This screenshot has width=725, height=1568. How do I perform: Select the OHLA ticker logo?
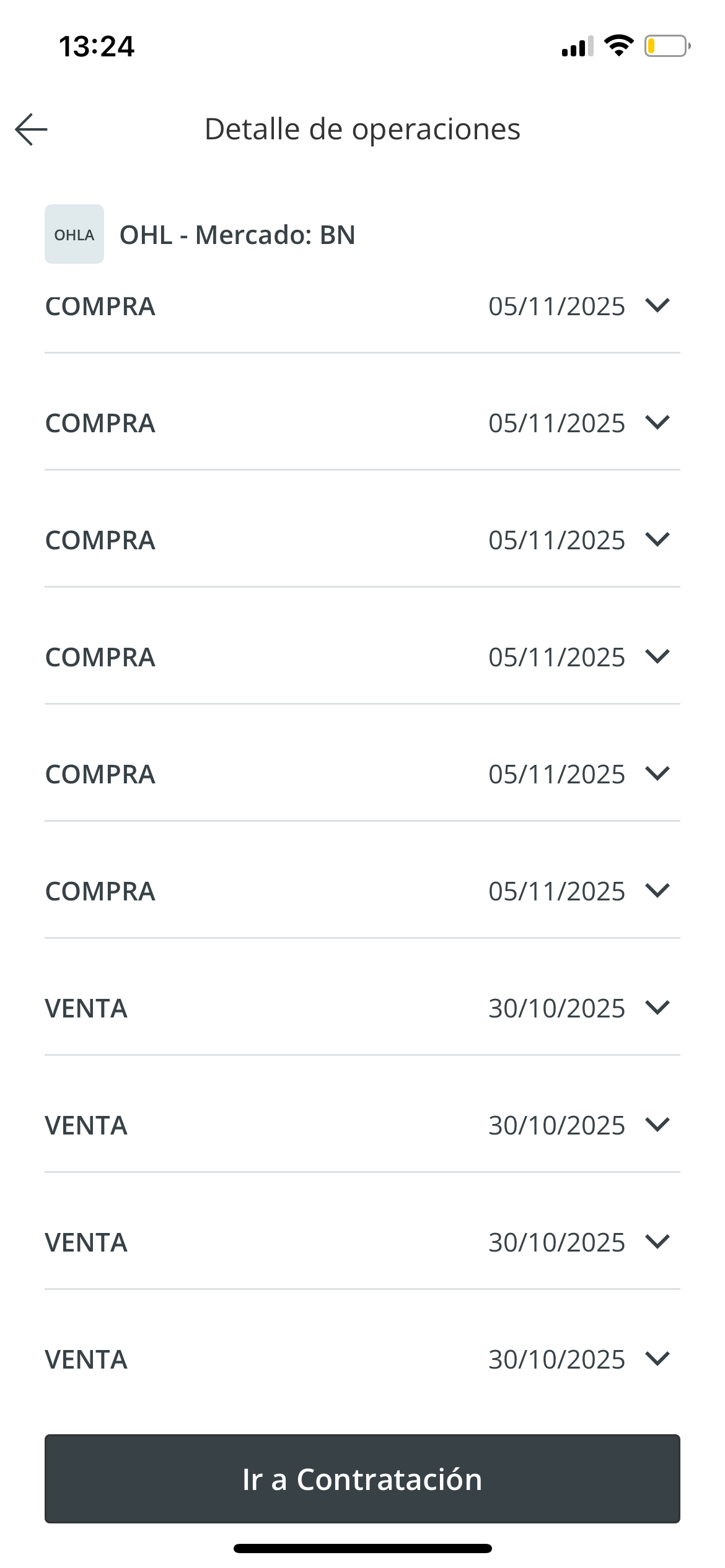74,234
